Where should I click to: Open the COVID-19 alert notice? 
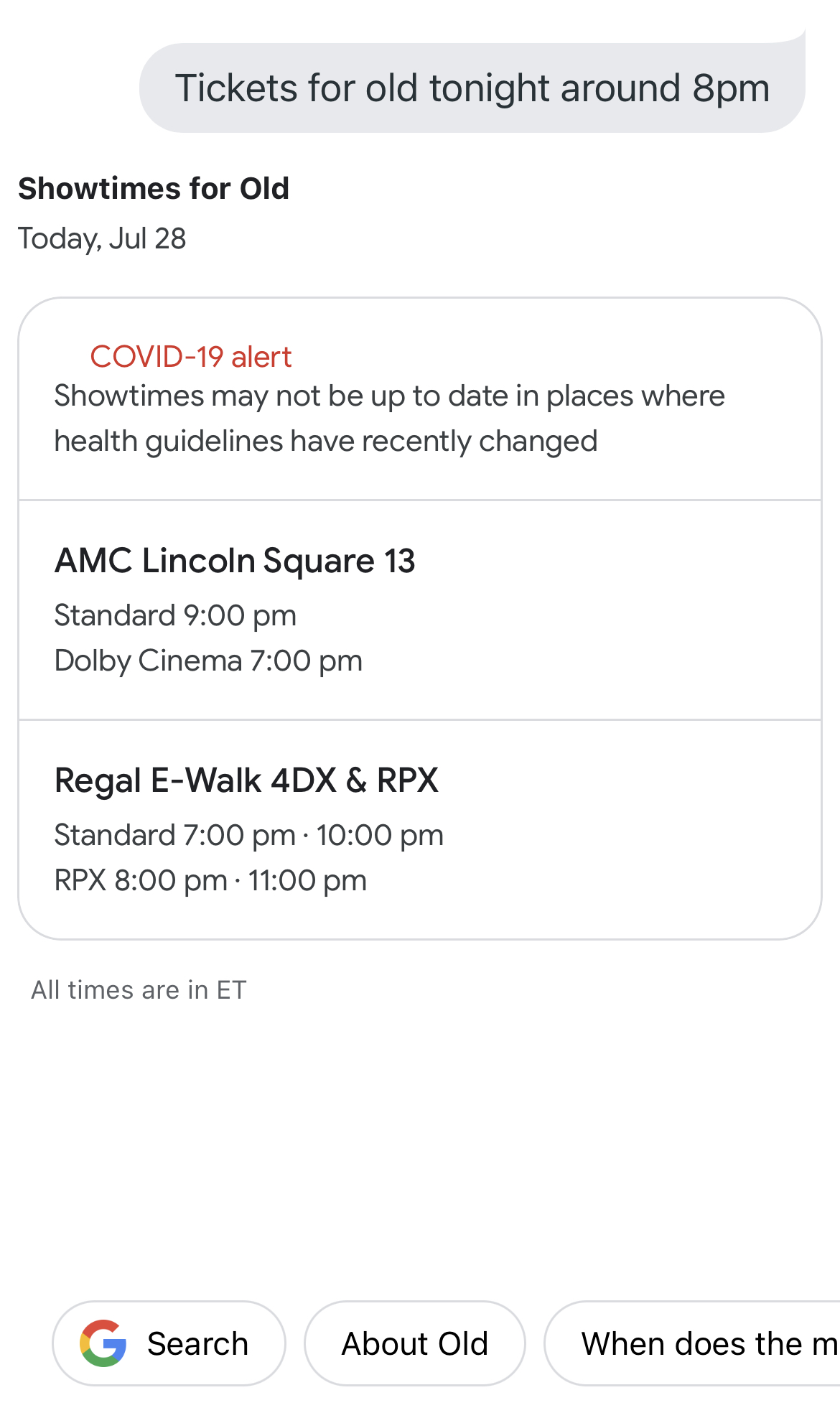pyautogui.click(x=420, y=399)
